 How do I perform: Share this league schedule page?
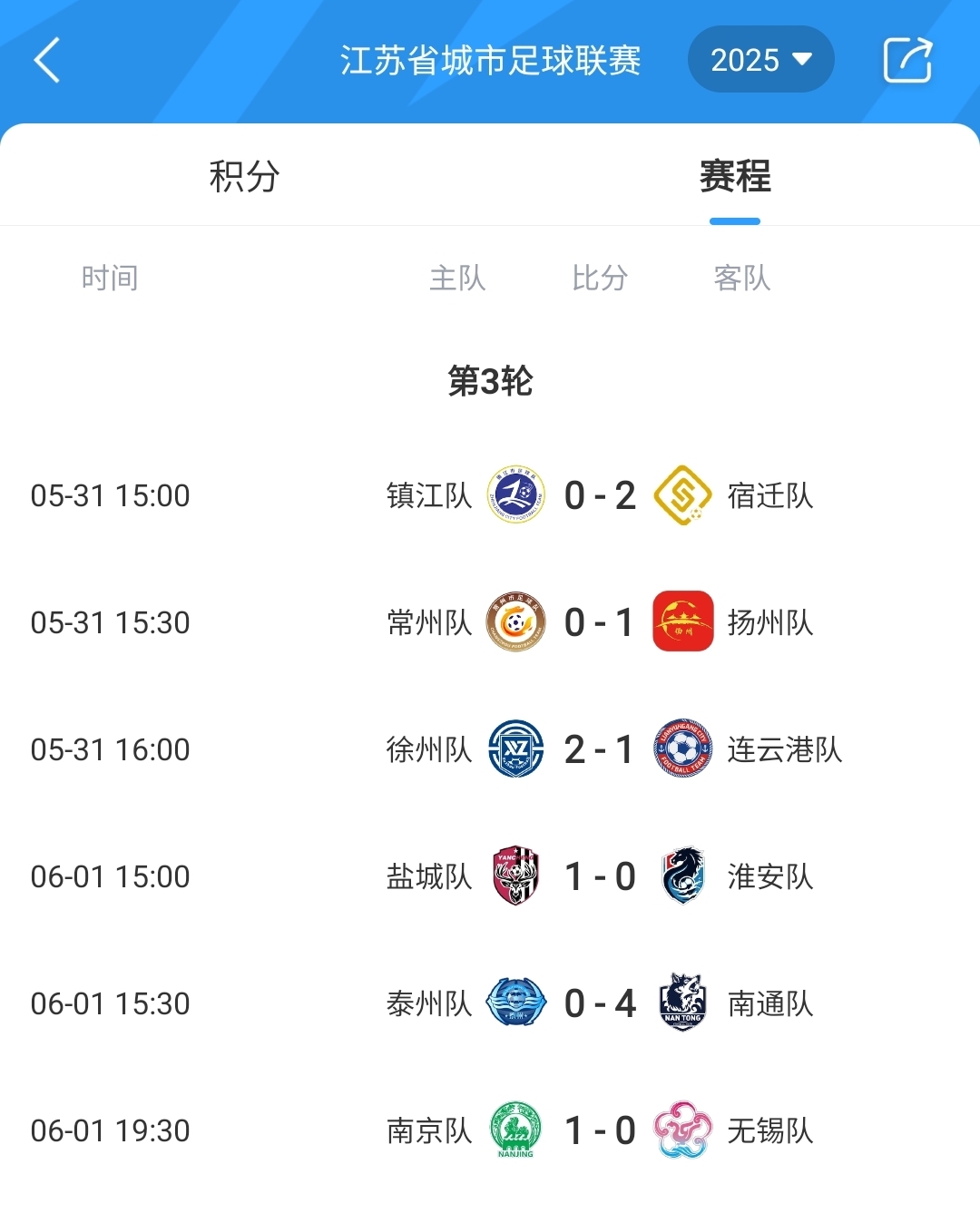tap(907, 61)
